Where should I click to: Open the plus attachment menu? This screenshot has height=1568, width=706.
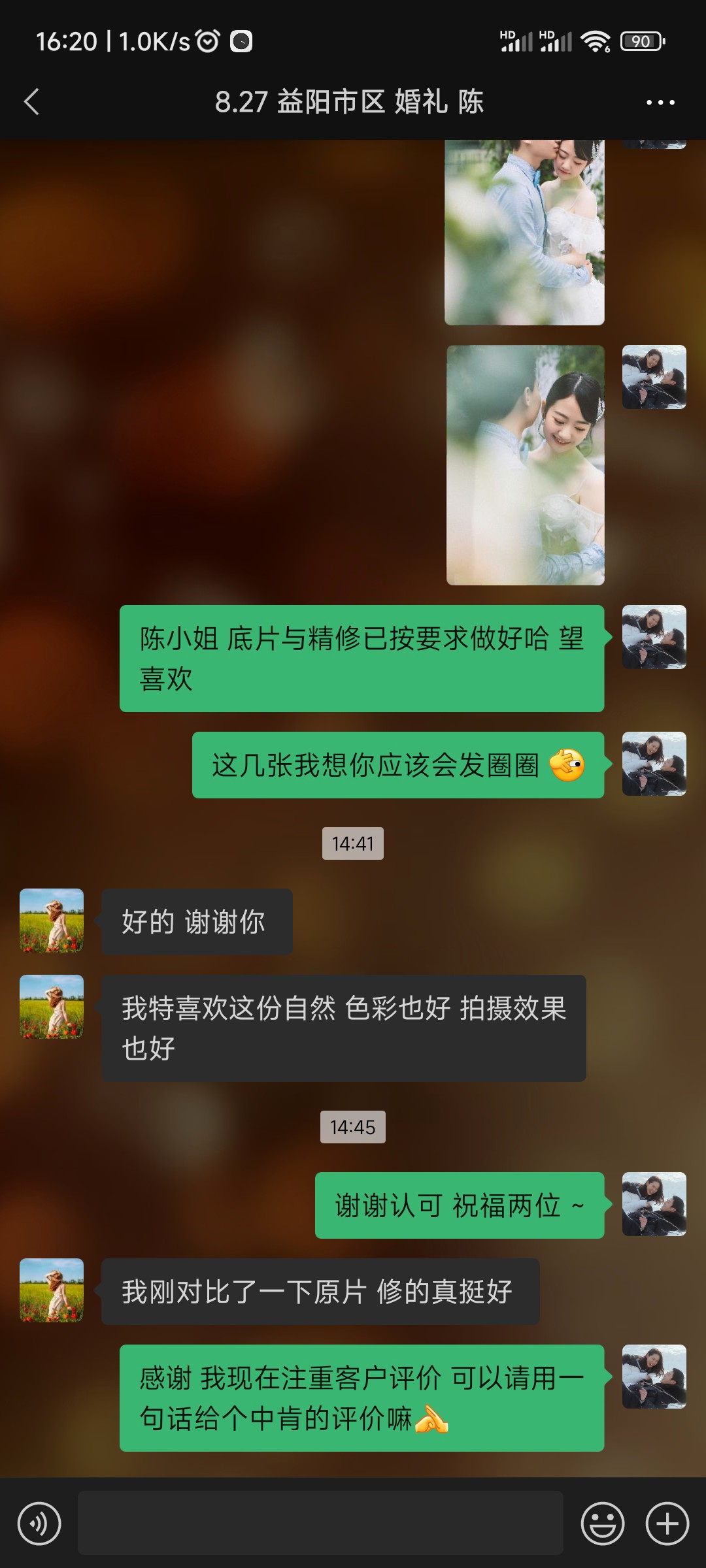667,1524
